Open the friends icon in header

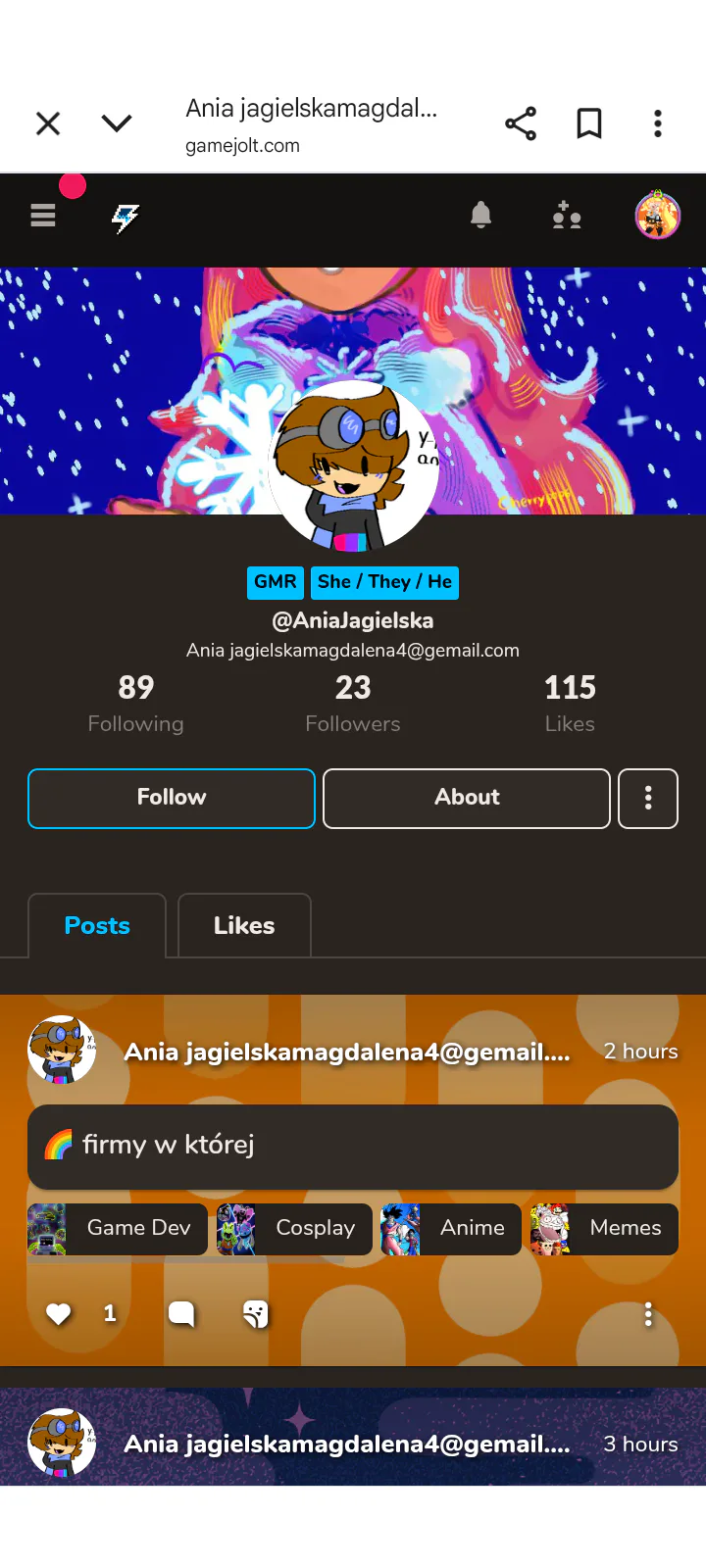coord(567,216)
